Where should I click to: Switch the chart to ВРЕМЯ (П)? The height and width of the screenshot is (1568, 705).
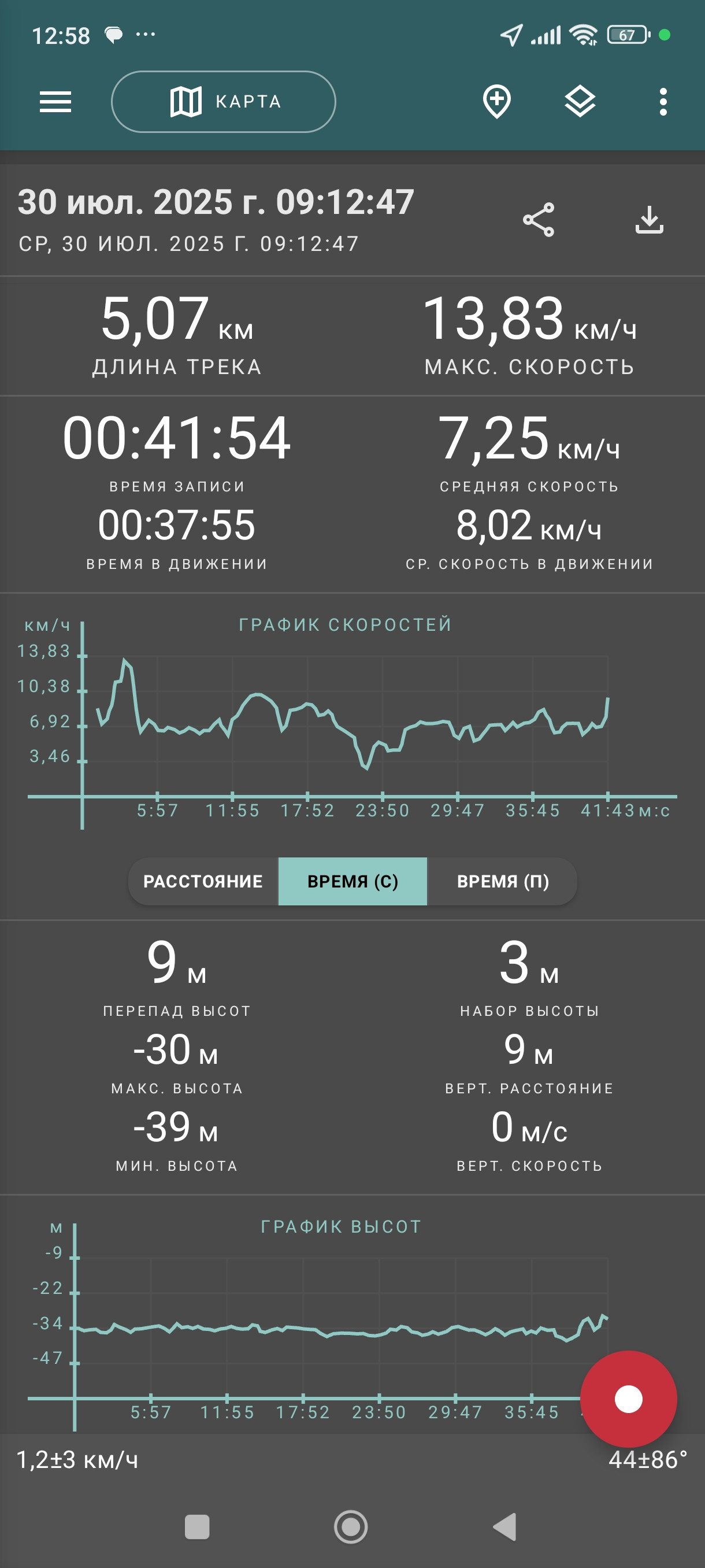click(x=502, y=881)
